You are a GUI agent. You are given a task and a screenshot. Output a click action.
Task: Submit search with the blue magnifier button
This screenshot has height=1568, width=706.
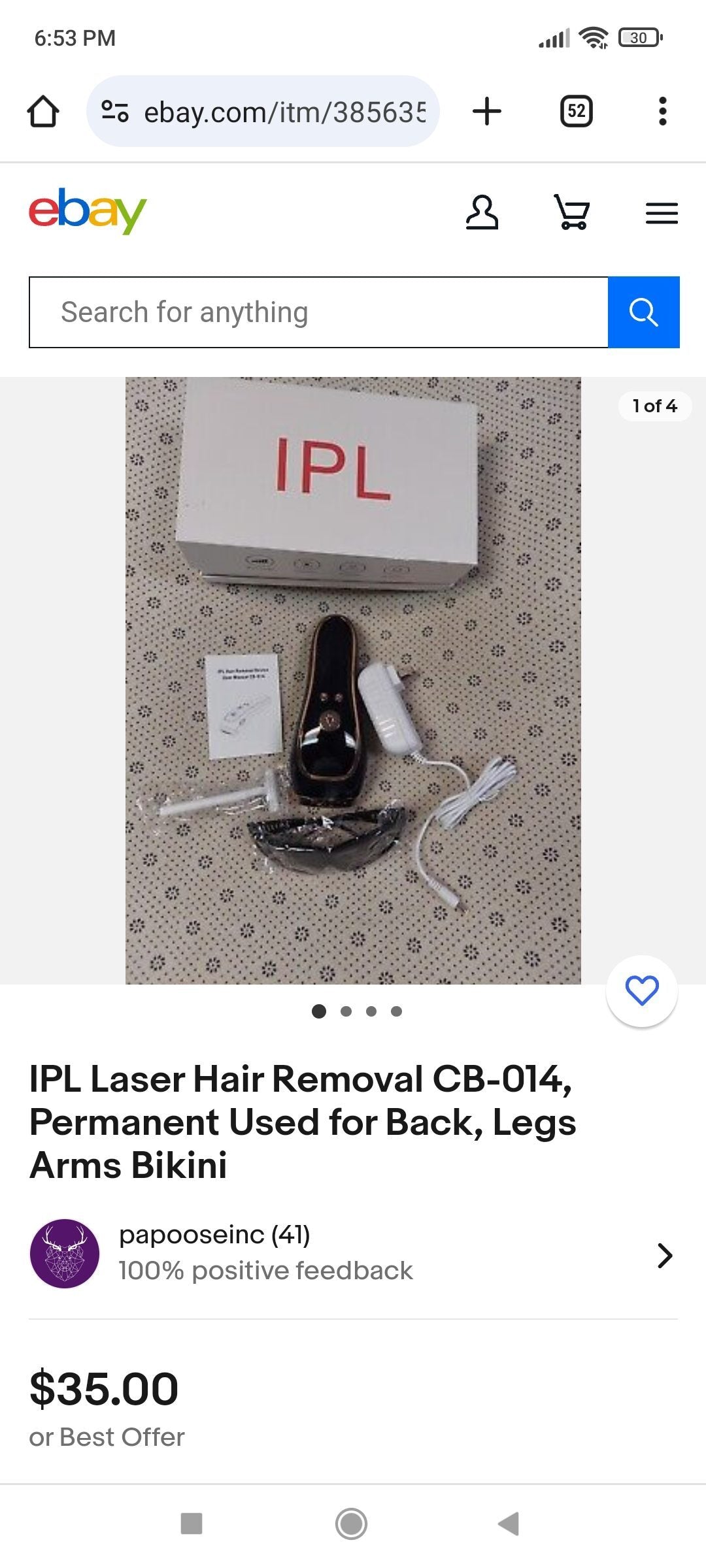(643, 312)
